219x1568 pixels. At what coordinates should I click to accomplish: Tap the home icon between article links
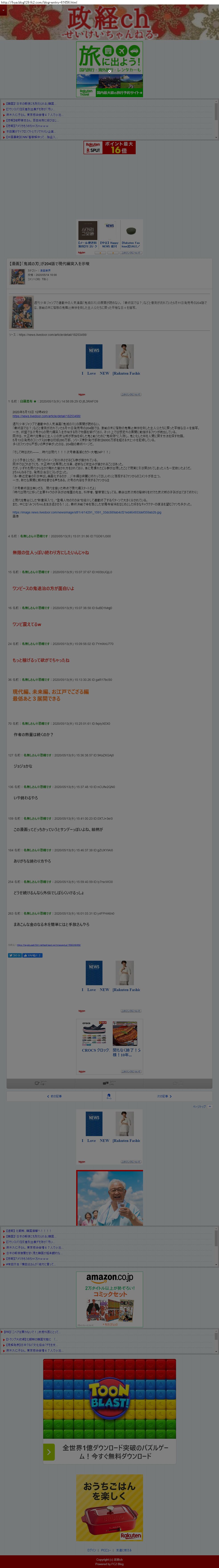click(x=110, y=1096)
